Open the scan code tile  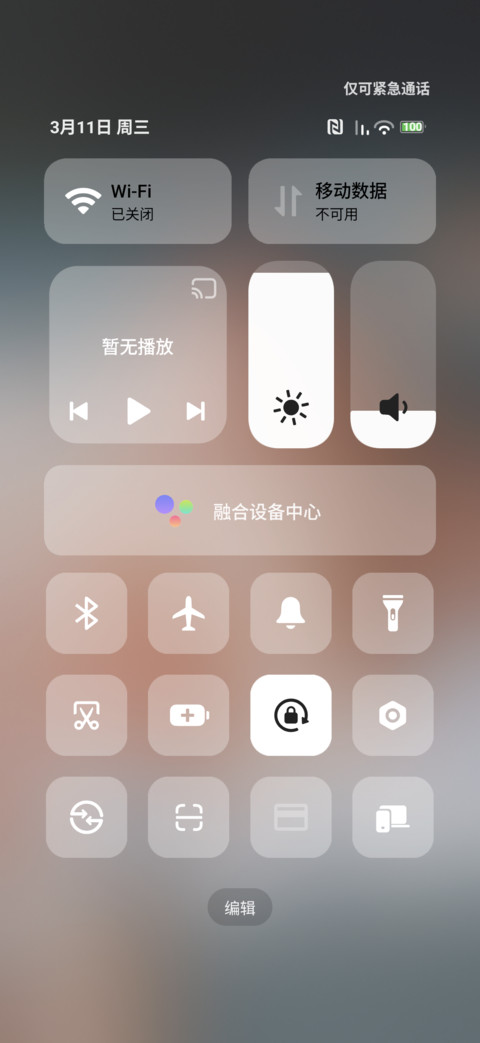[189, 818]
